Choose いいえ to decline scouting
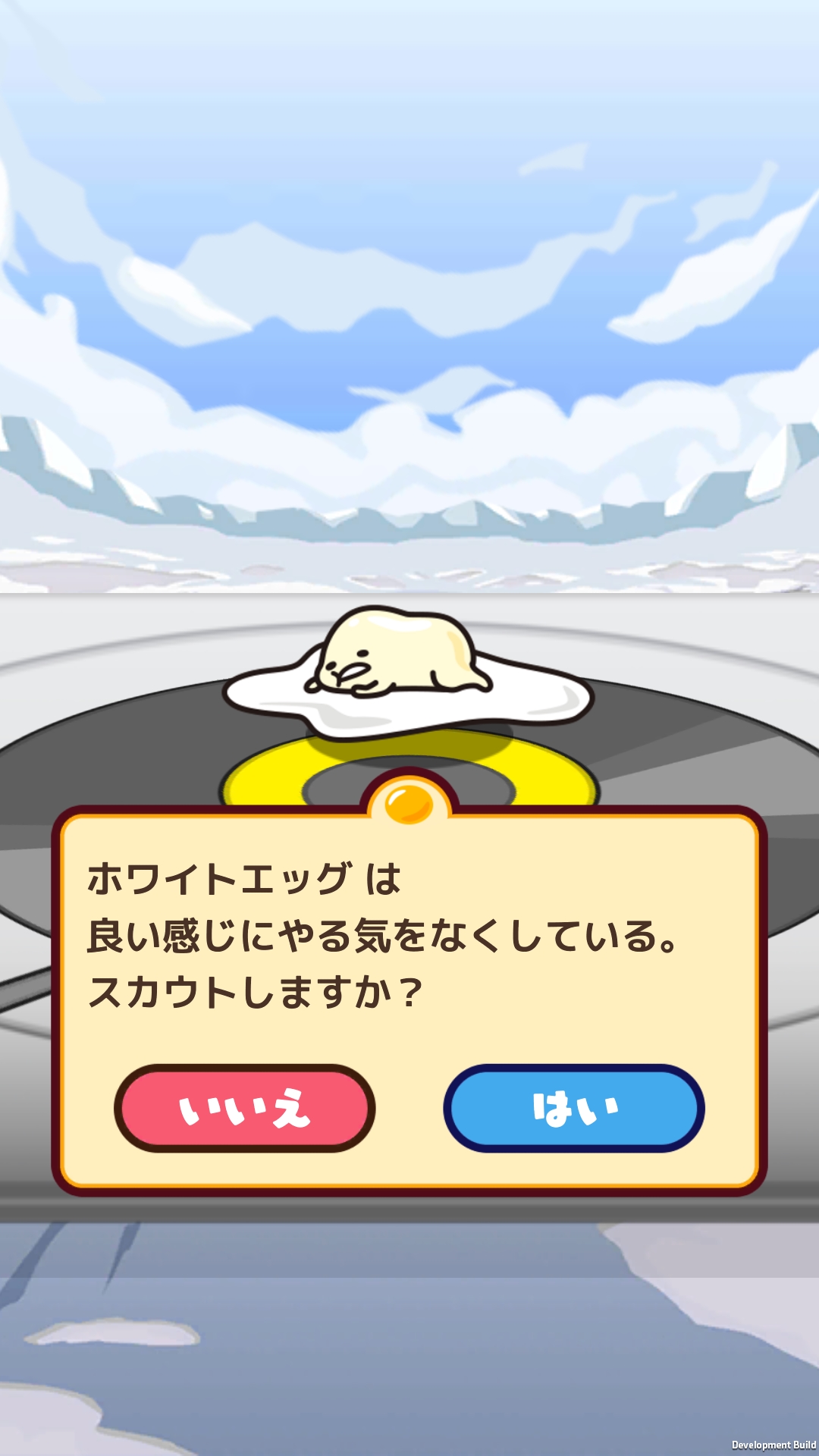819x1456 pixels. click(245, 1108)
